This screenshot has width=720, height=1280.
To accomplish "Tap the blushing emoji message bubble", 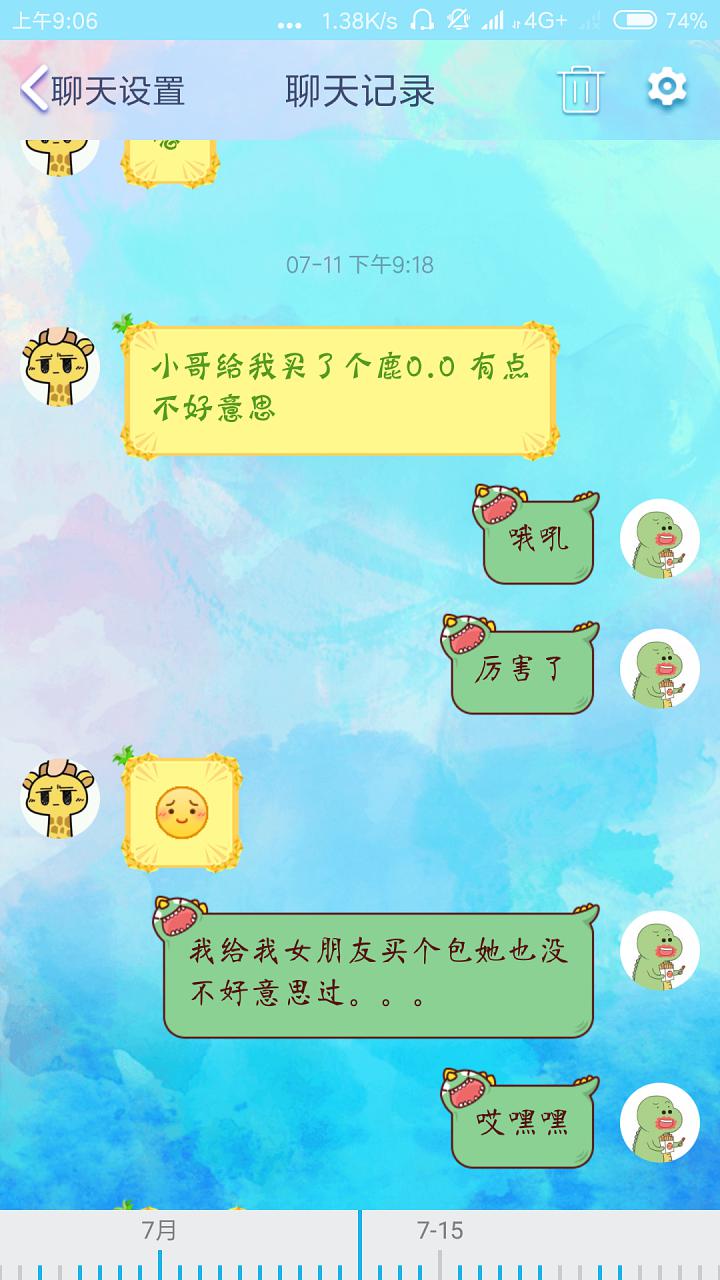I will pyautogui.click(x=181, y=812).
